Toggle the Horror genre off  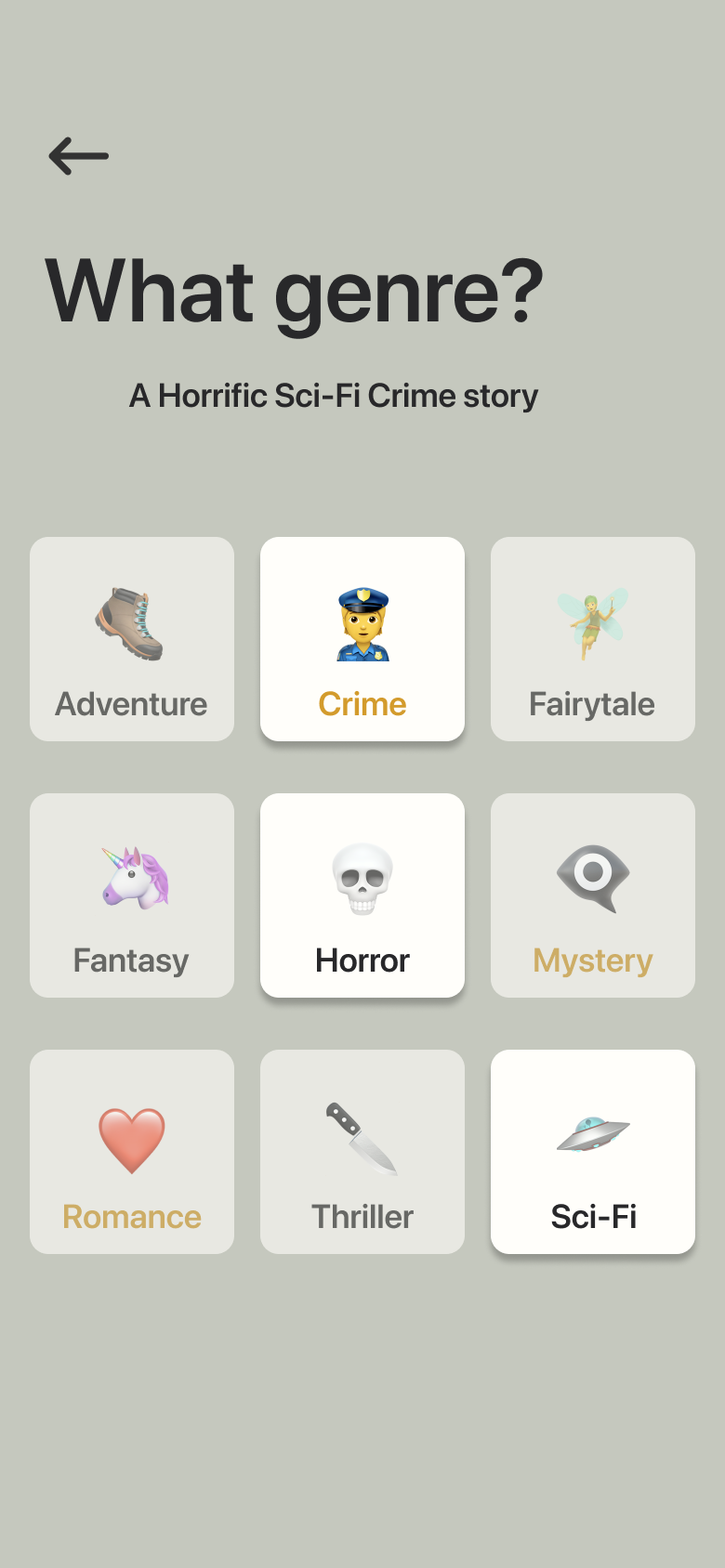click(x=362, y=895)
